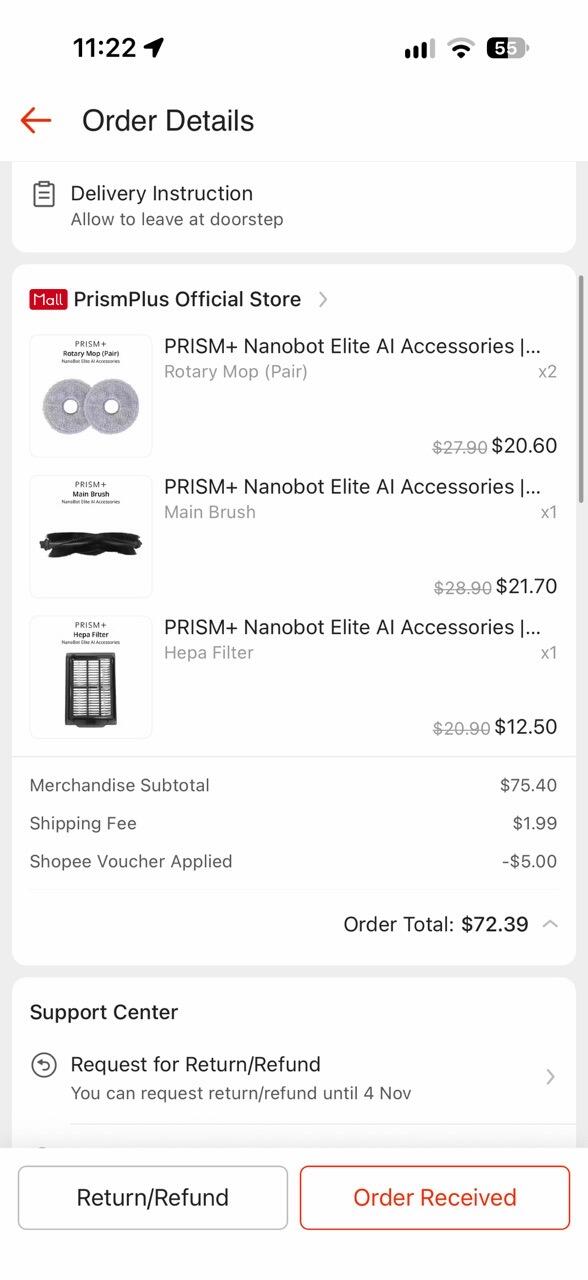Go back from Order Details
588x1280 pixels.
pos(36,121)
